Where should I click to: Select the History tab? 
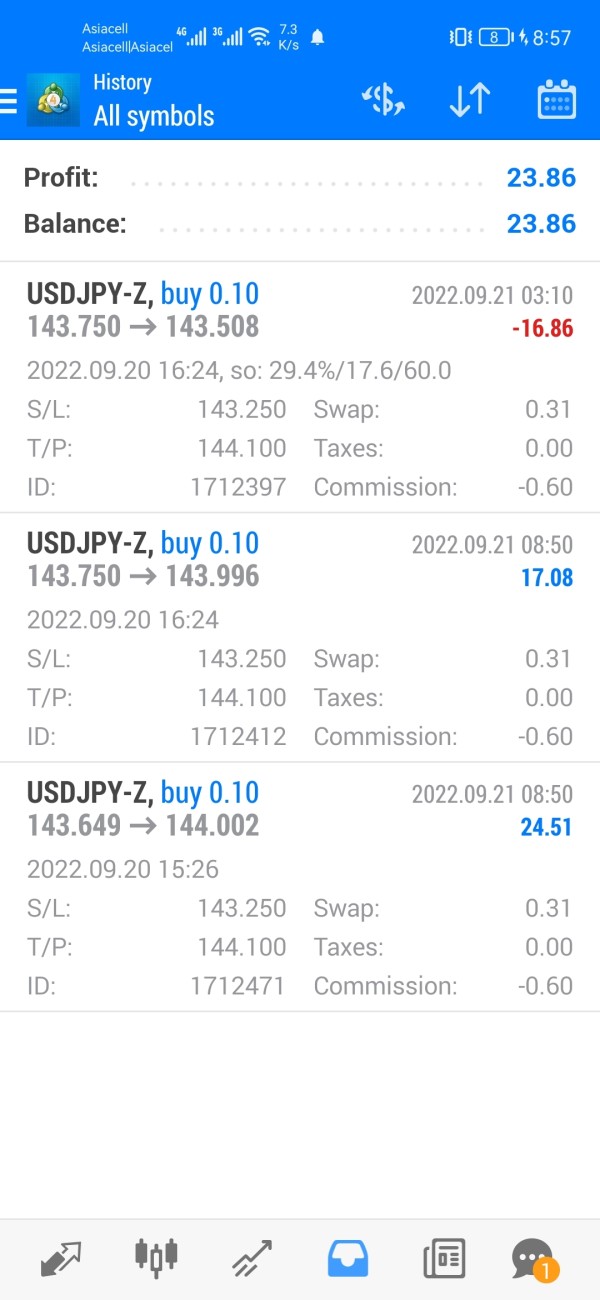click(x=347, y=1257)
